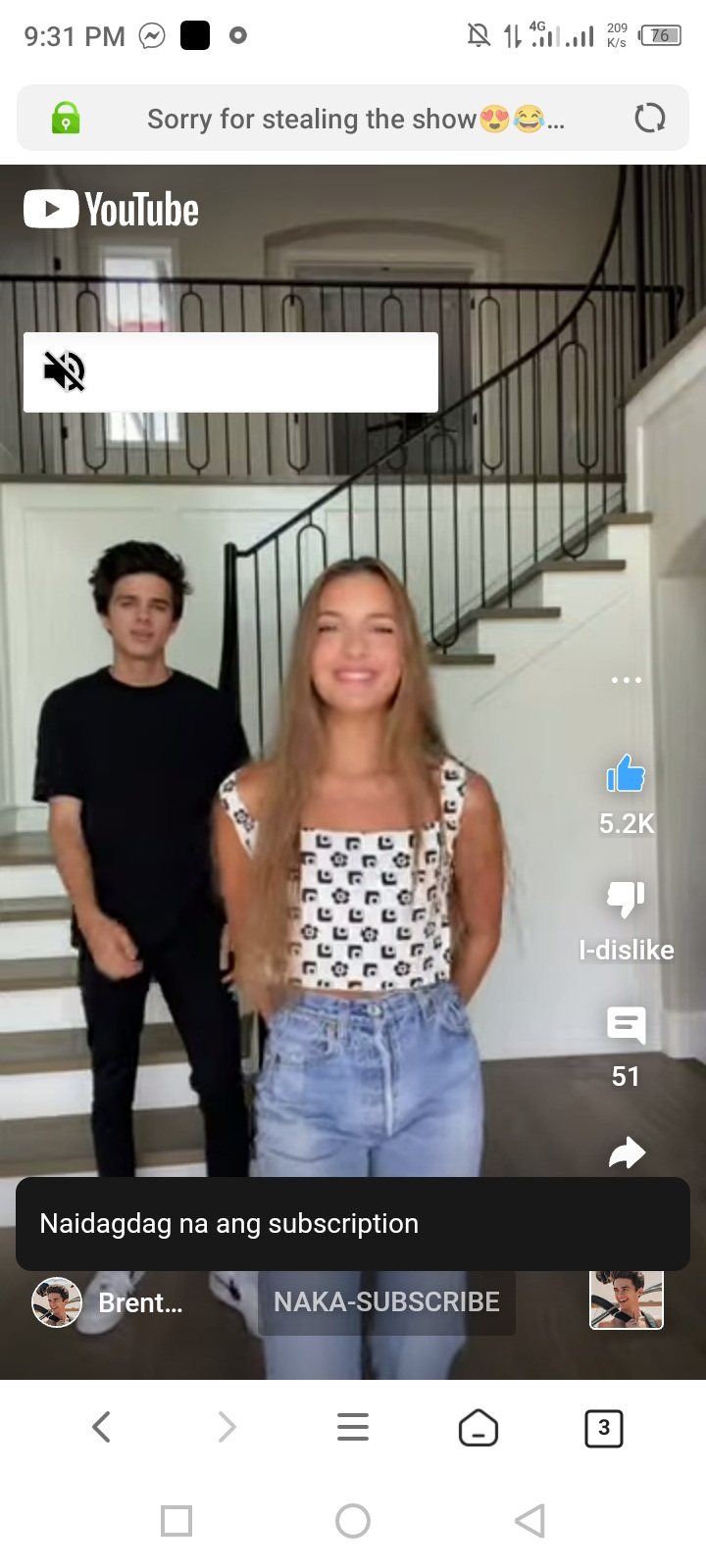Share this short with the arrow icon
Viewport: 706px width, 1568px height.
[626, 1153]
